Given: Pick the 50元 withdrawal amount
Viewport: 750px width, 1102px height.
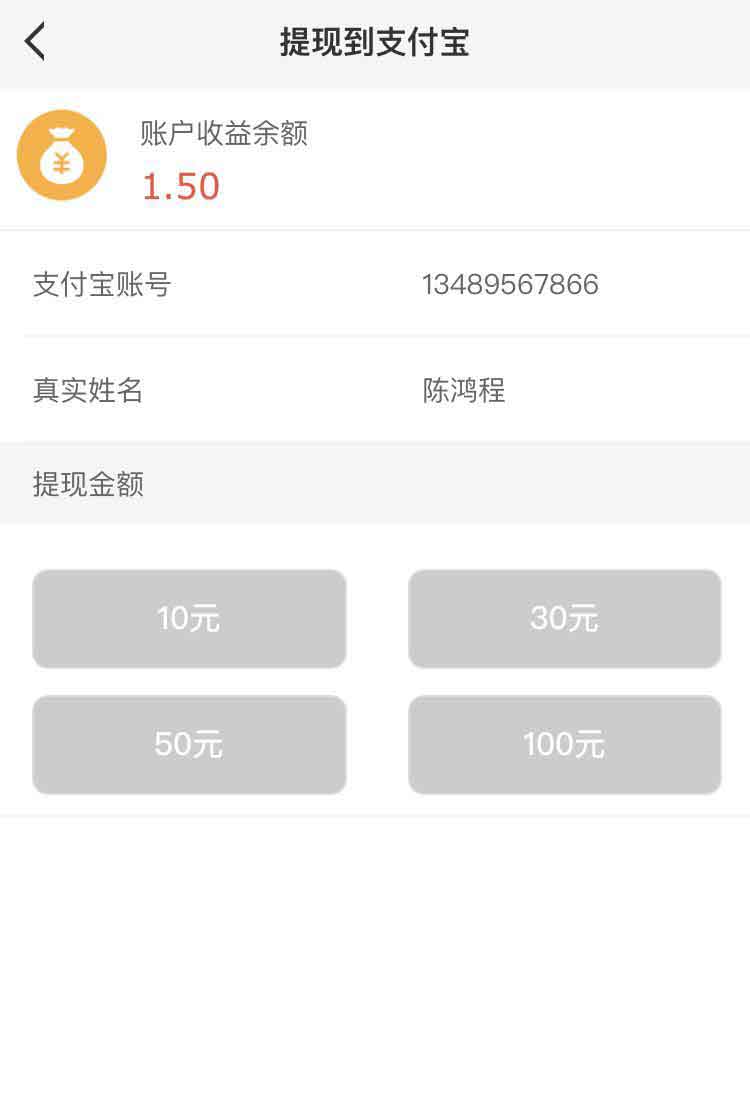Looking at the screenshot, I should coord(189,745).
